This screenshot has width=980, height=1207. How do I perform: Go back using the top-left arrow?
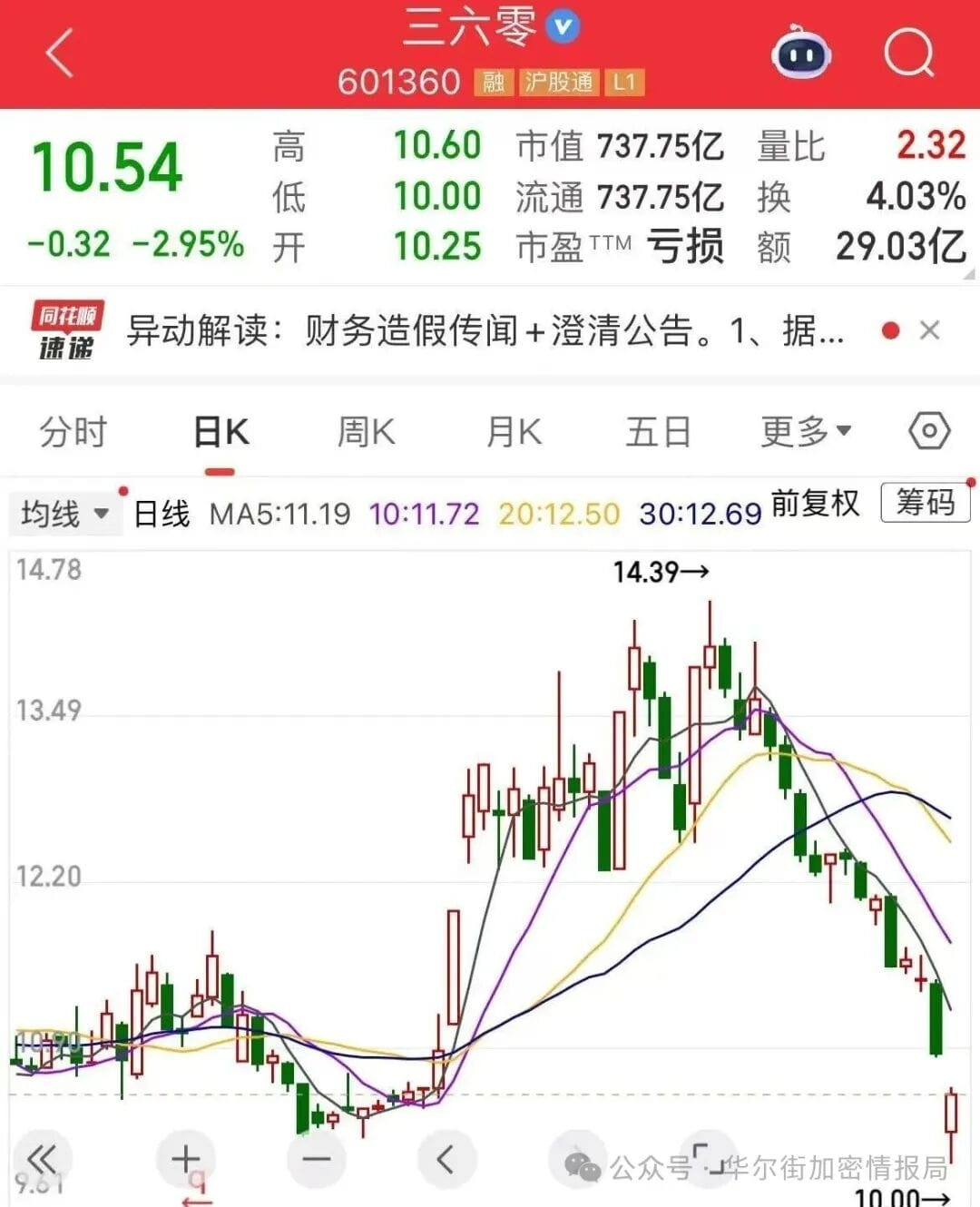point(57,53)
